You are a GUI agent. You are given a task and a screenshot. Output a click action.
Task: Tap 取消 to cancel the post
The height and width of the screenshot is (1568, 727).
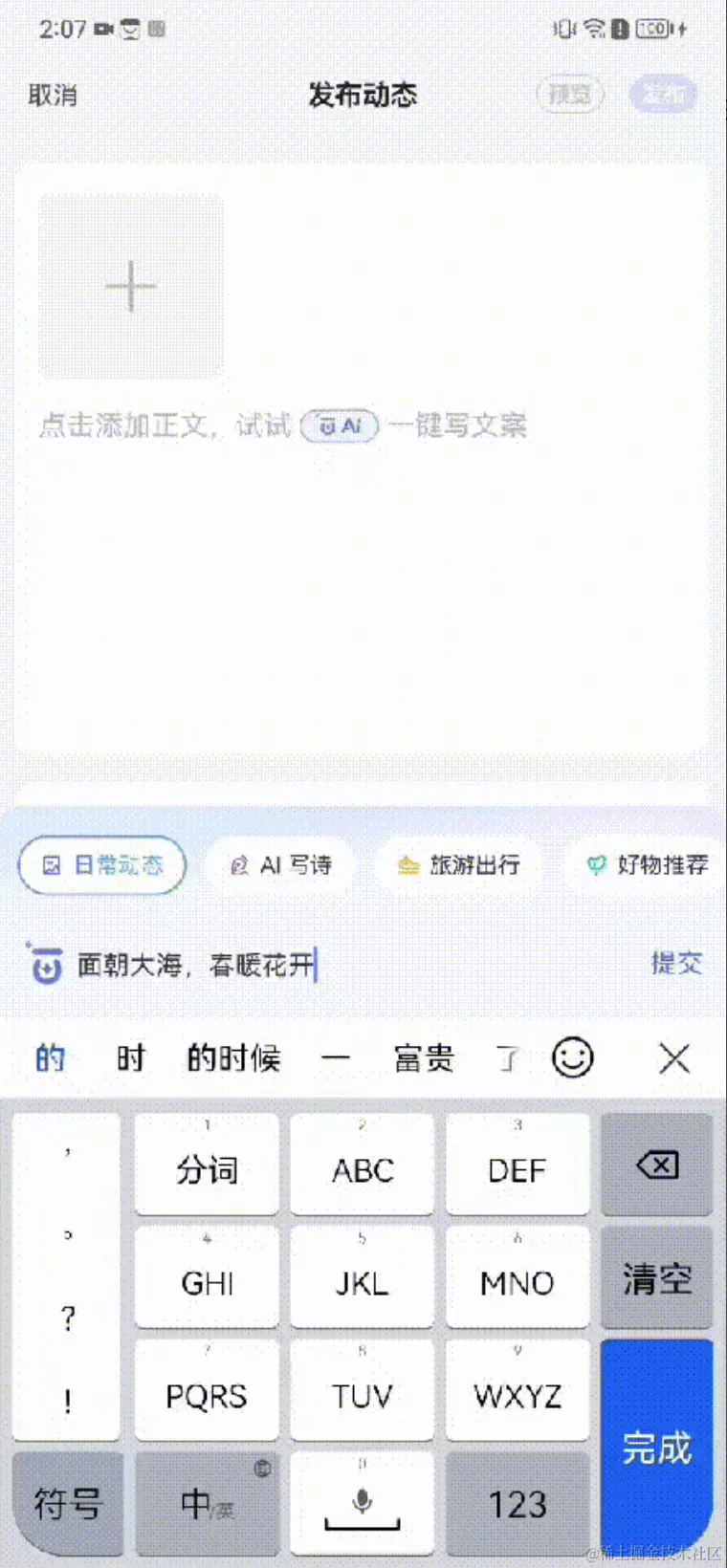point(53,95)
